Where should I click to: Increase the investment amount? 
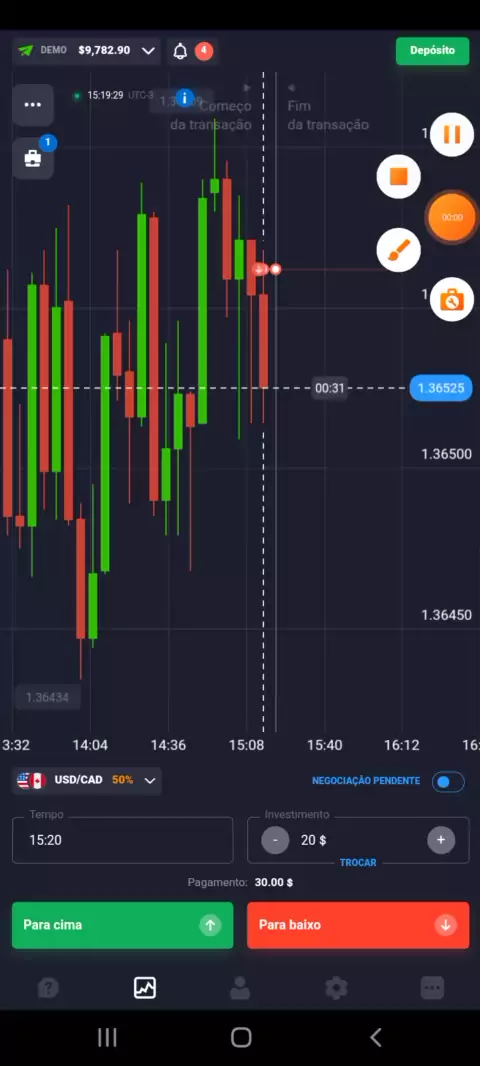click(441, 840)
